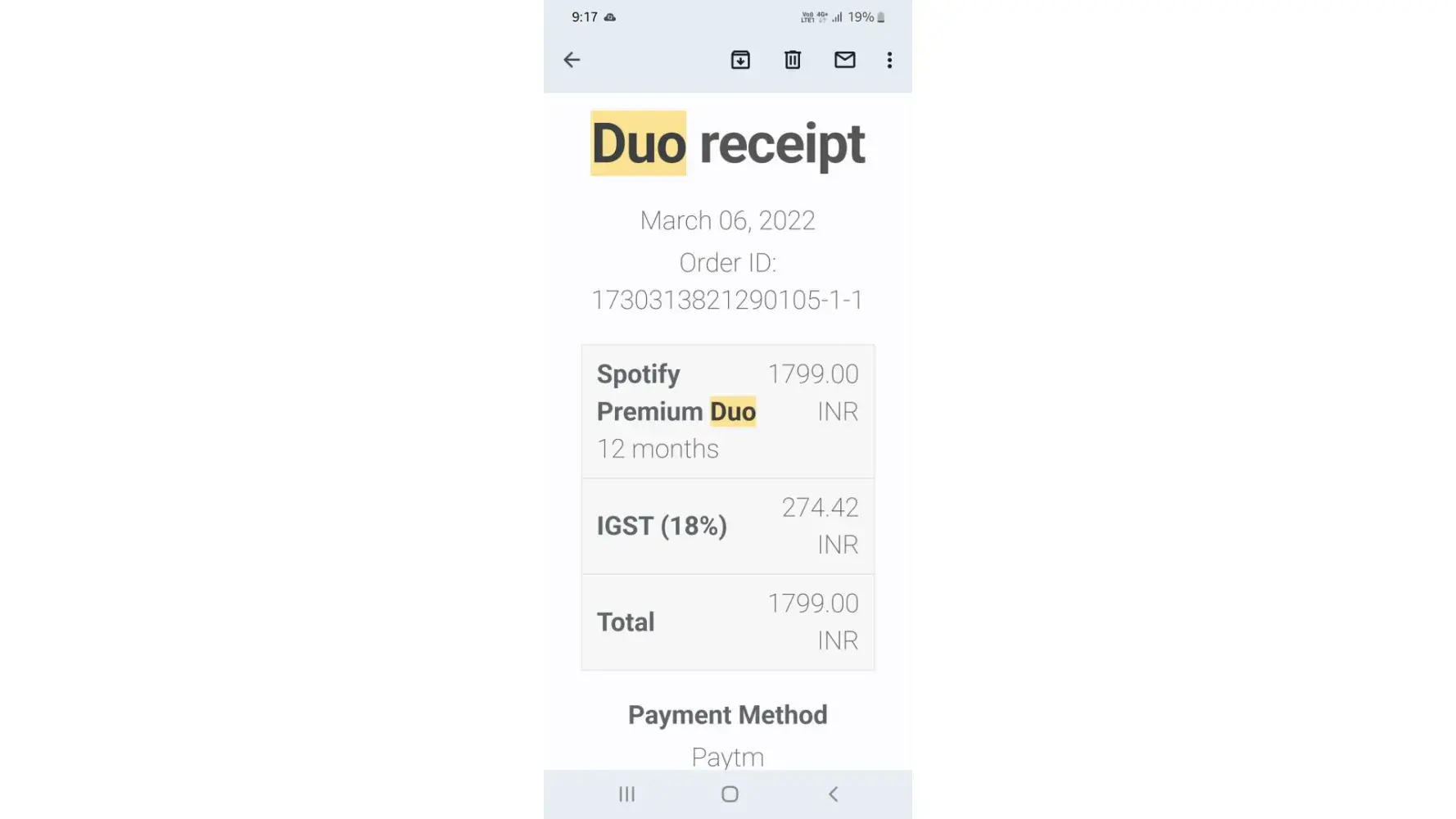This screenshot has height=819, width=1456.
Task: Tap the system home button
Action: (730, 794)
